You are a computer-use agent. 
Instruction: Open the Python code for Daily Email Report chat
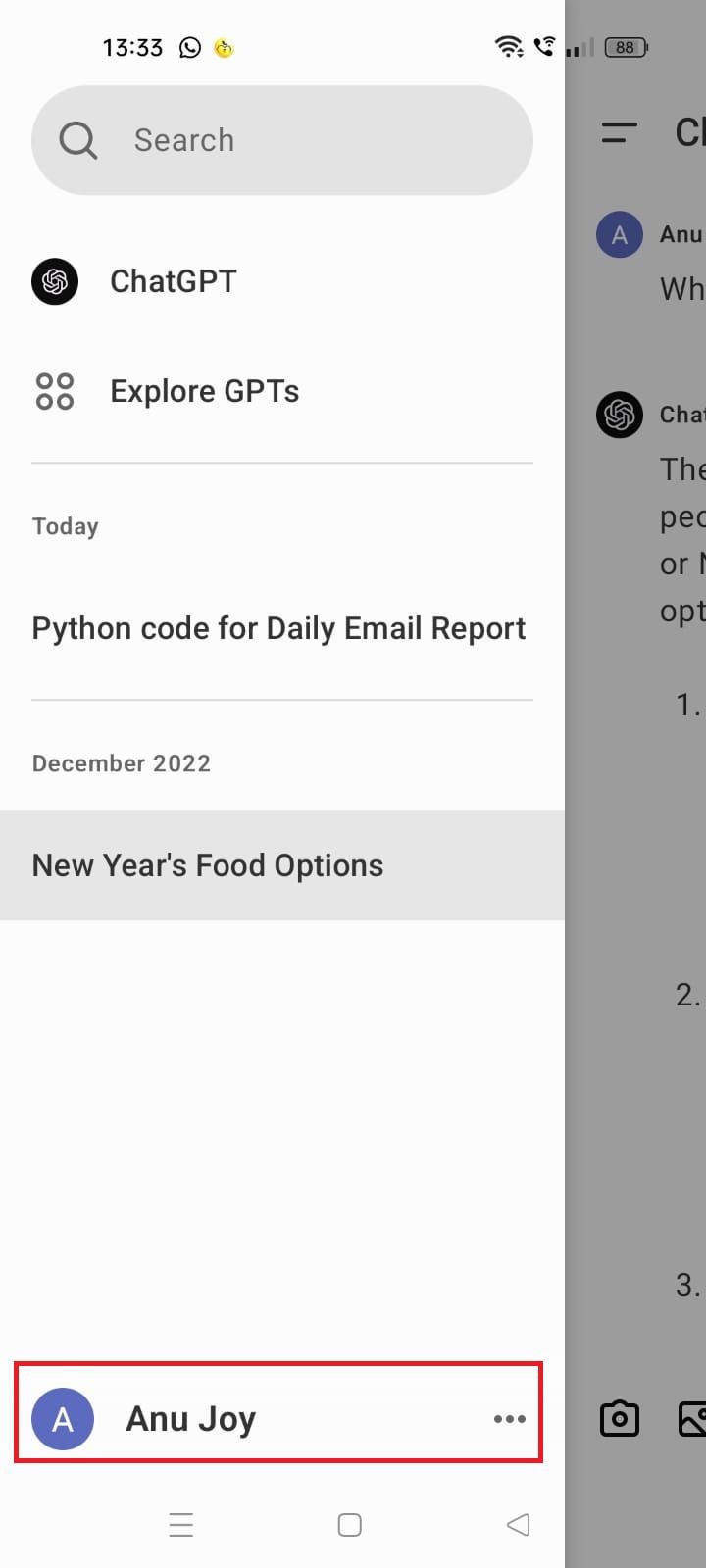[279, 628]
